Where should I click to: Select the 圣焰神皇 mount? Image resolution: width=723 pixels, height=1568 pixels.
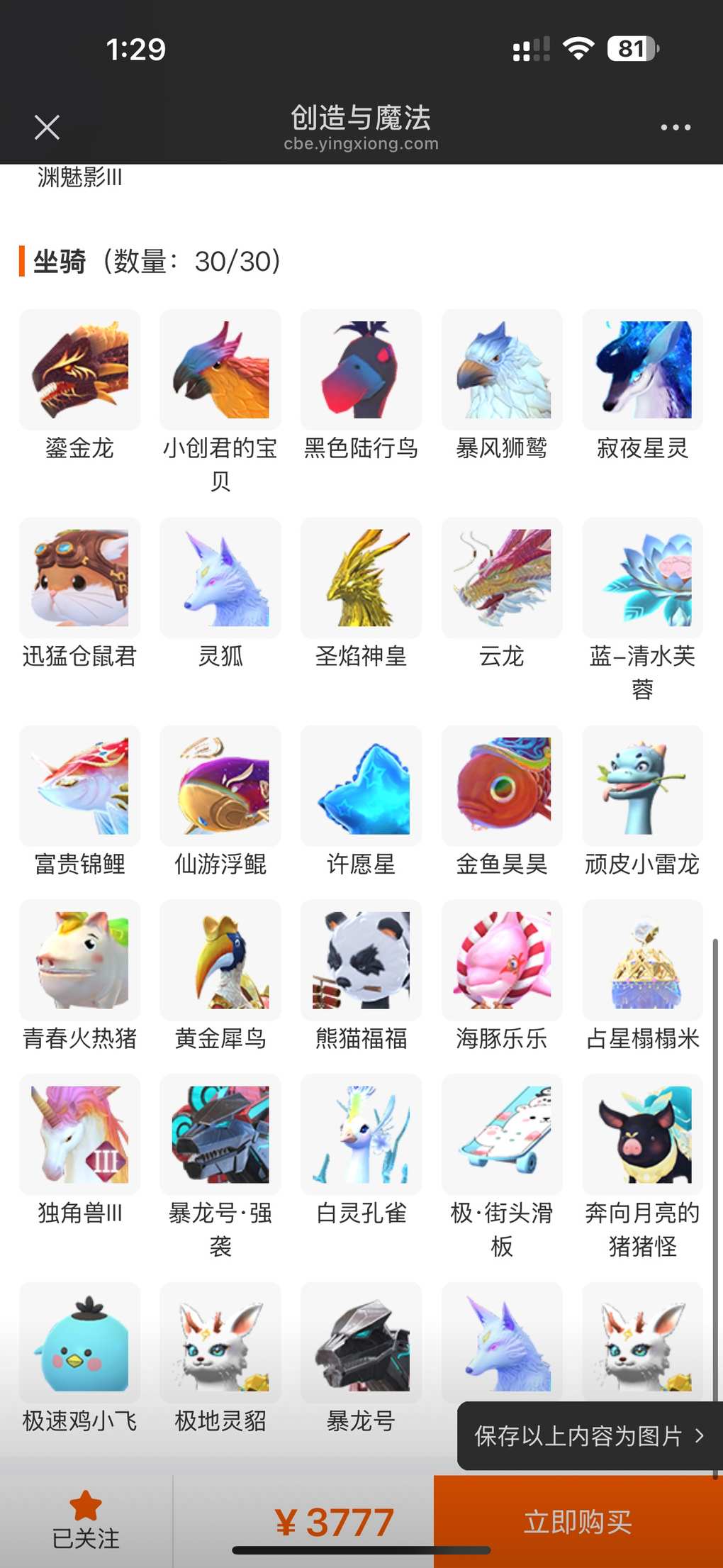point(361,578)
